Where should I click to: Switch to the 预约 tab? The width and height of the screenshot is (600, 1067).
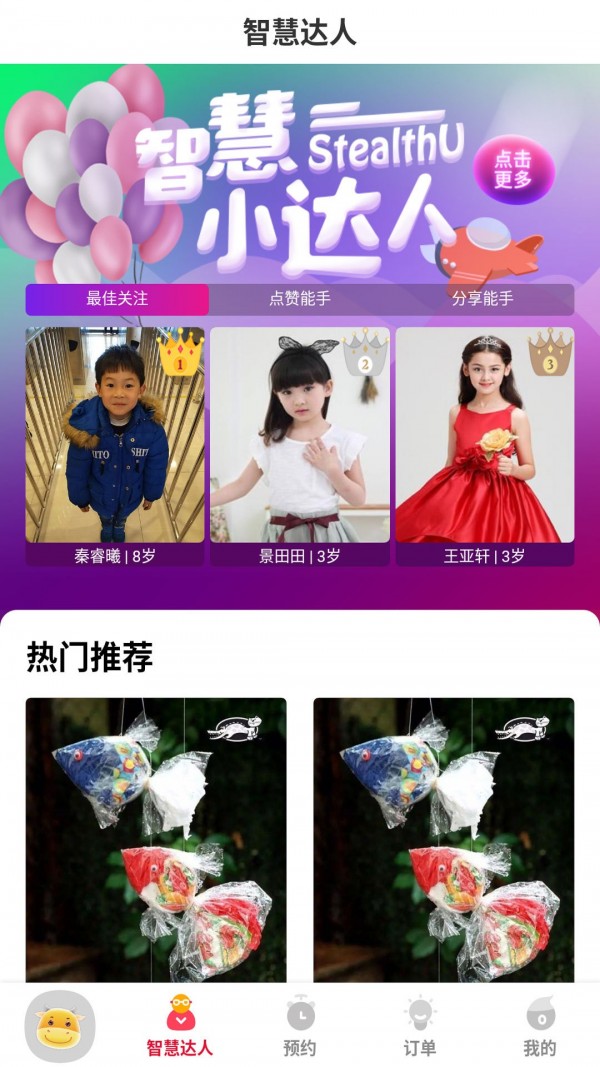[300, 1026]
